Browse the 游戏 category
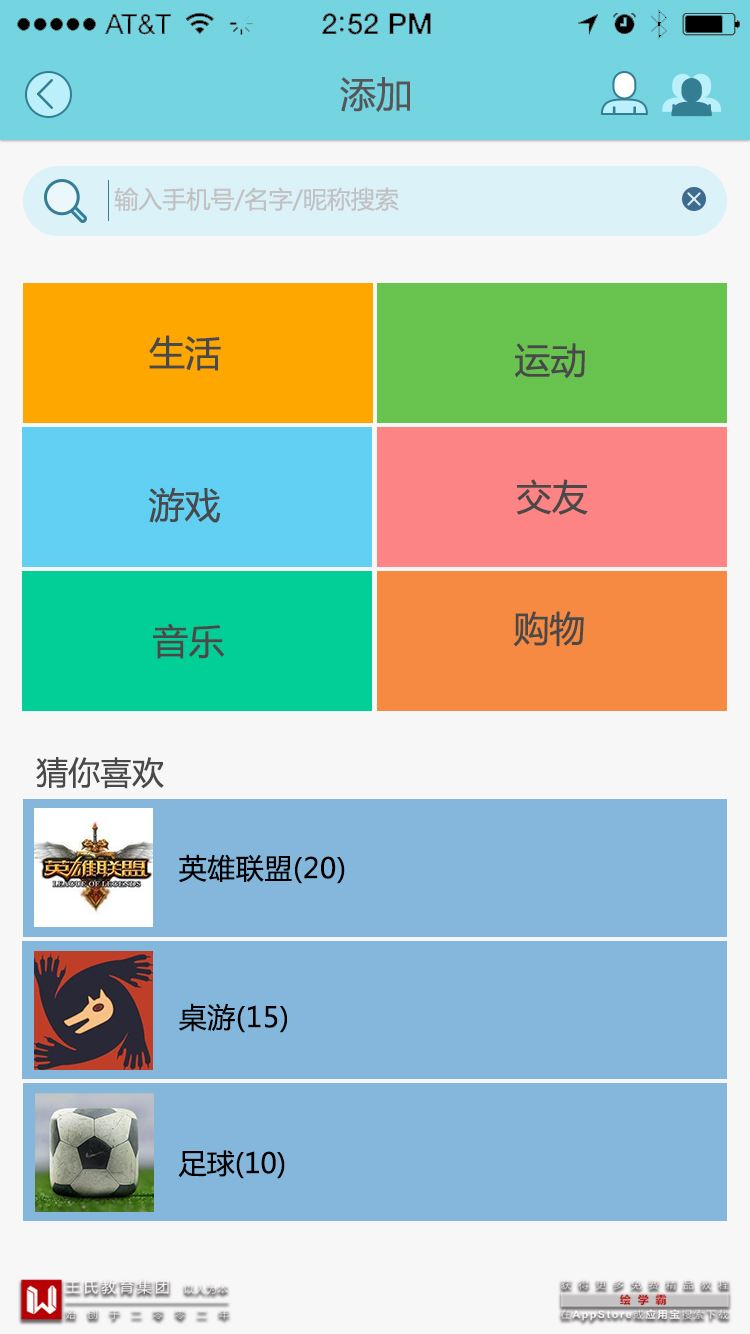The image size is (750, 1334). point(197,497)
